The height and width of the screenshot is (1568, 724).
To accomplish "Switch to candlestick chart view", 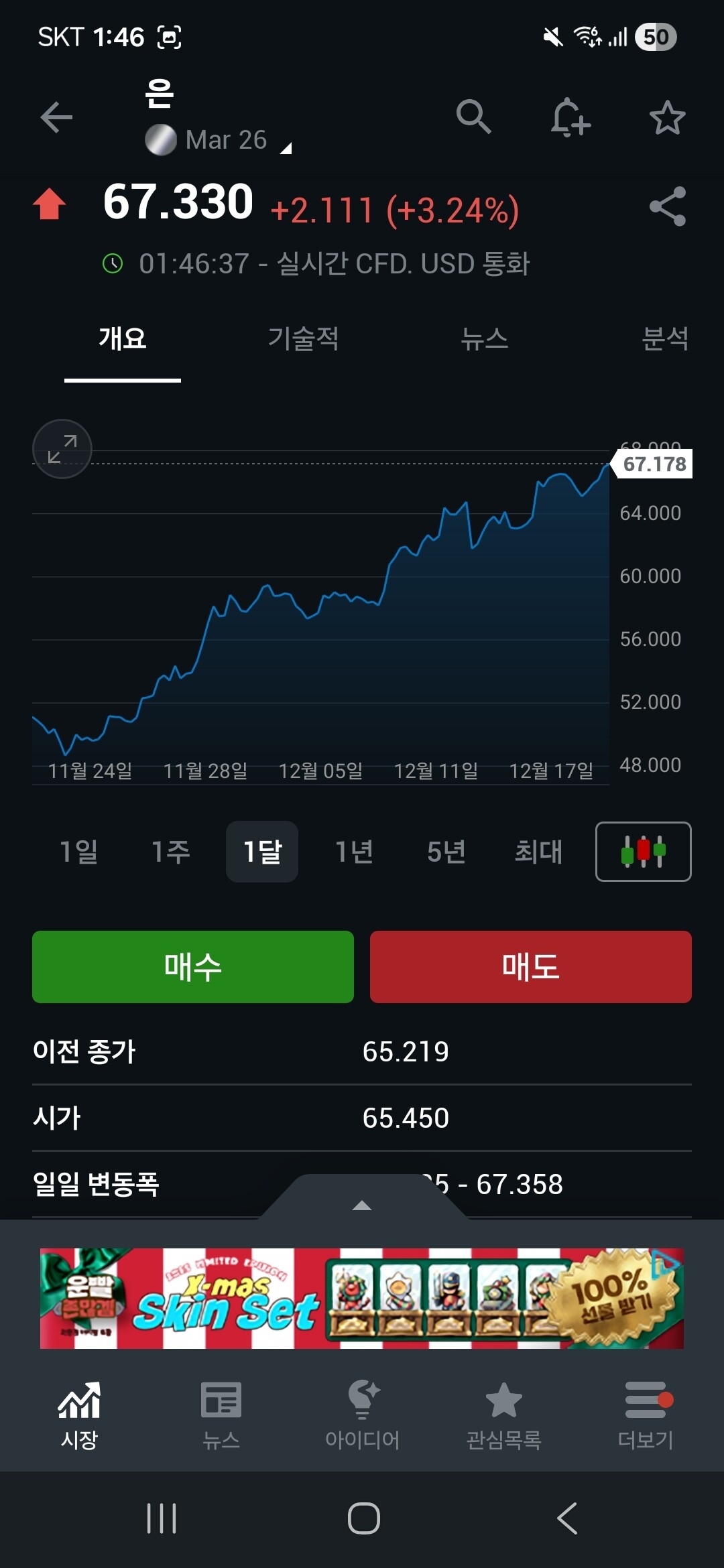I will [643, 852].
